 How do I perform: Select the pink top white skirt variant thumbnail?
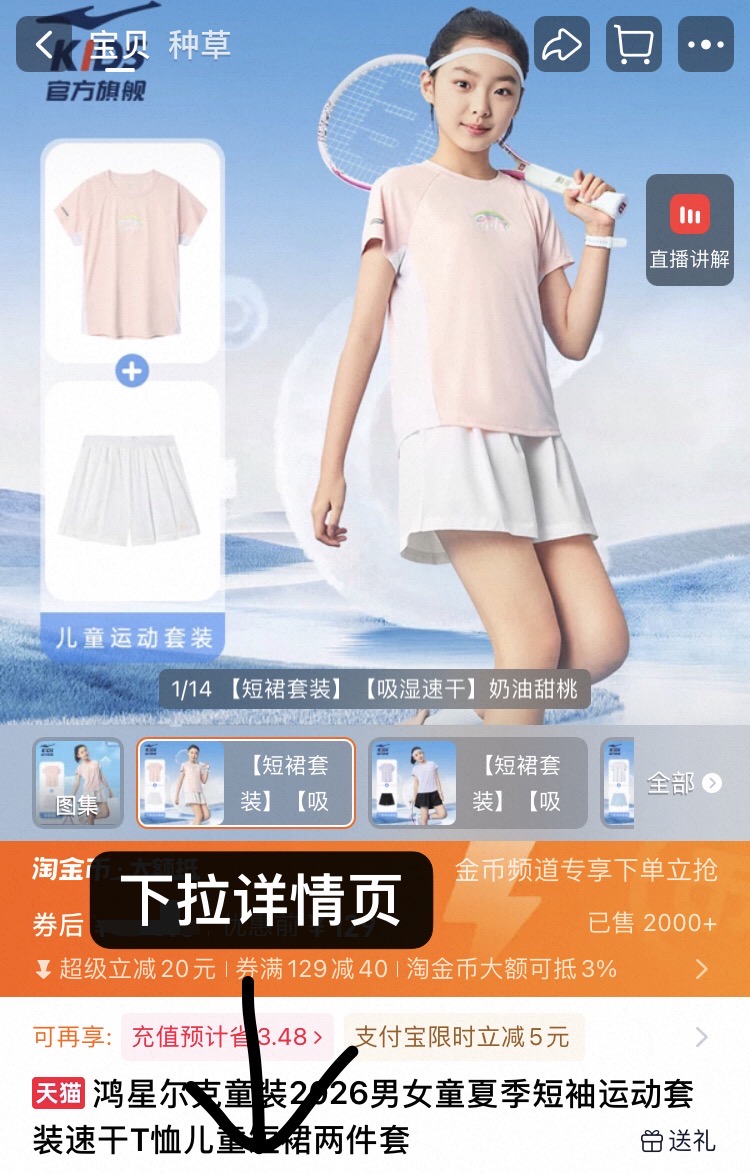[x=245, y=783]
